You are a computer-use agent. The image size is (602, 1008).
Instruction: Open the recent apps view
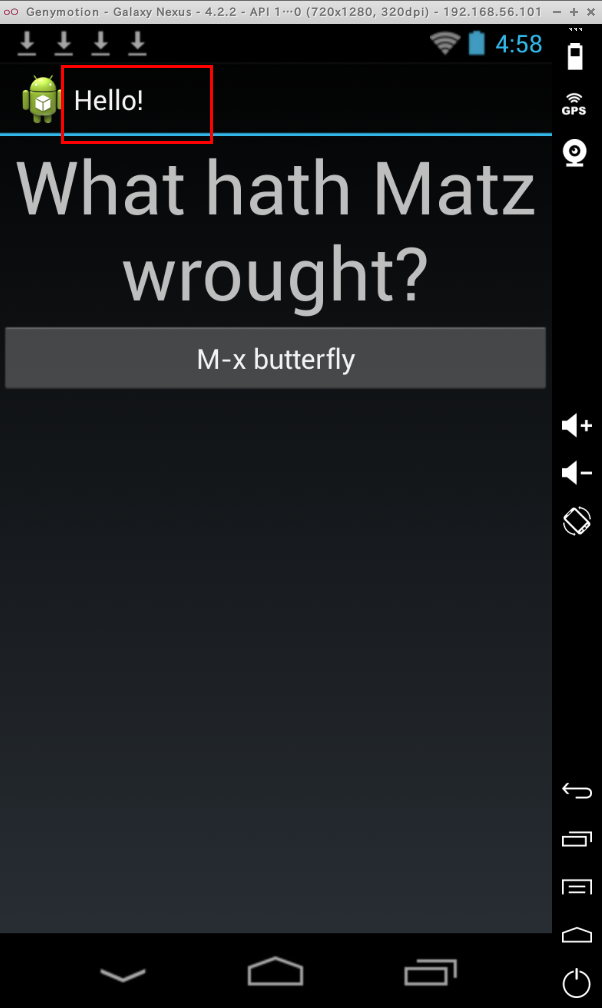pyautogui.click(x=430, y=972)
